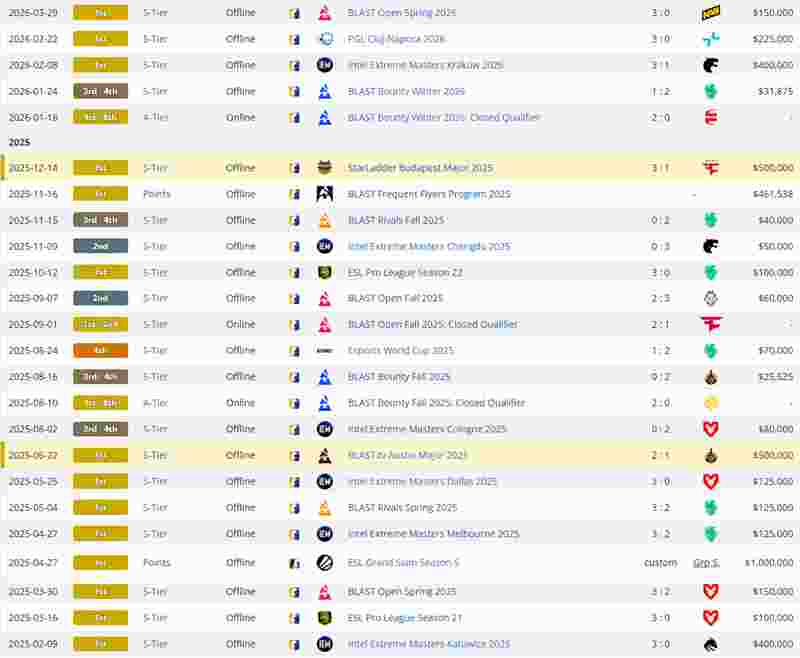Screen dimensions: 800x658
Task: Open Intel Extreme Masters Chengdu 2025
Action: tap(428, 246)
